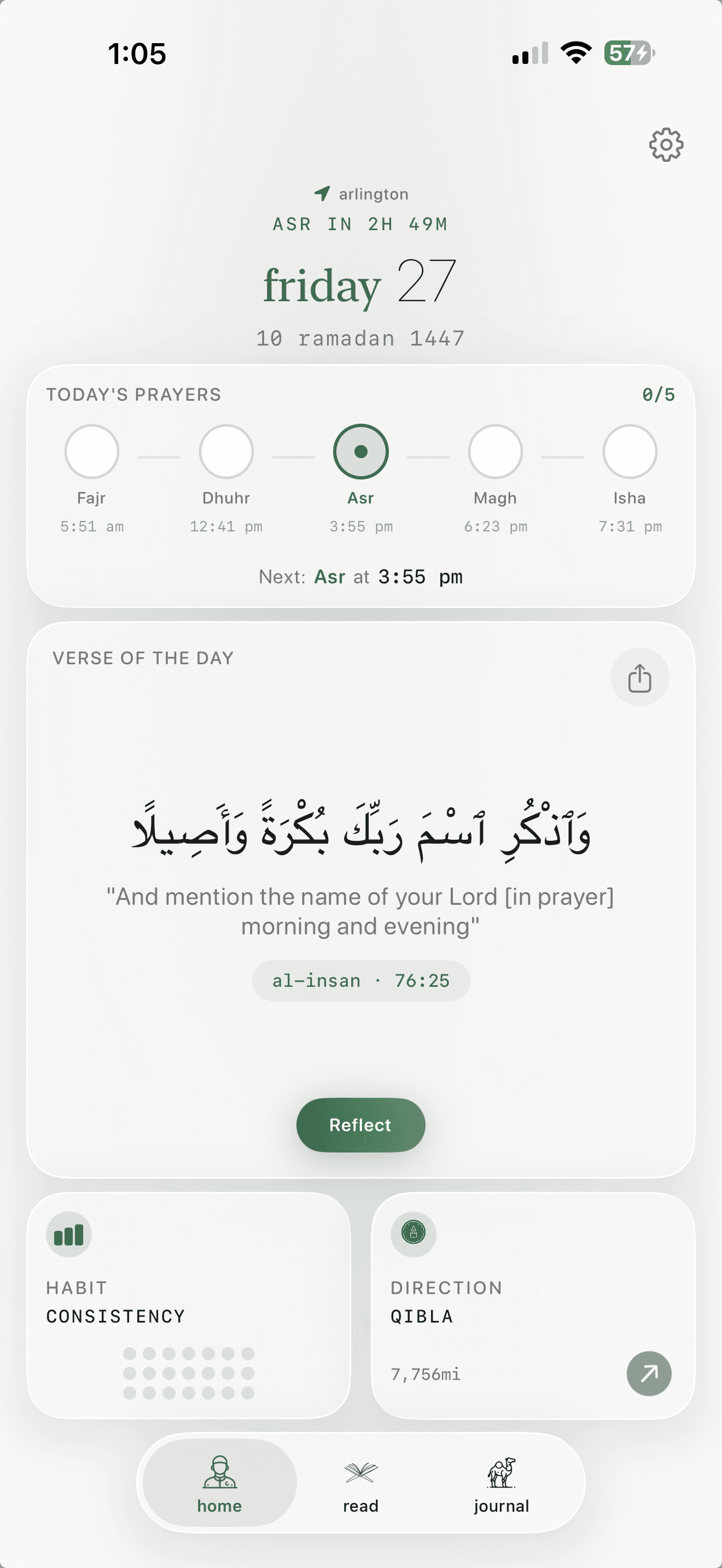Switch to the home tab
Image resolution: width=722 pixels, height=1568 pixels.
220,1478
